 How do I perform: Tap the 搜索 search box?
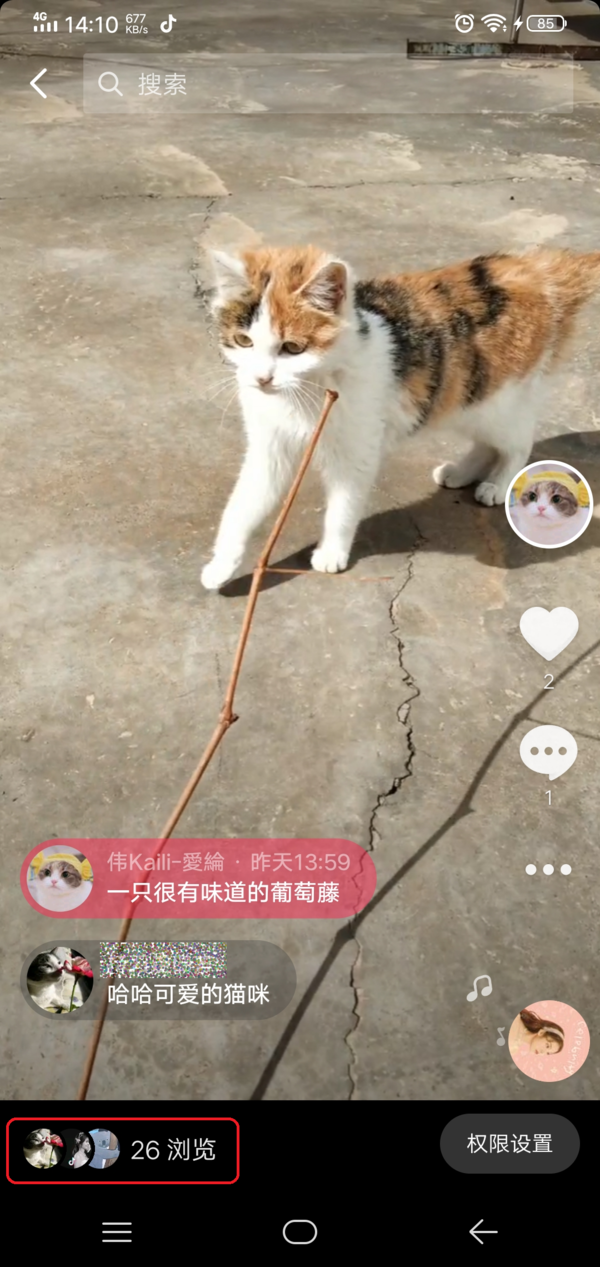point(327,84)
